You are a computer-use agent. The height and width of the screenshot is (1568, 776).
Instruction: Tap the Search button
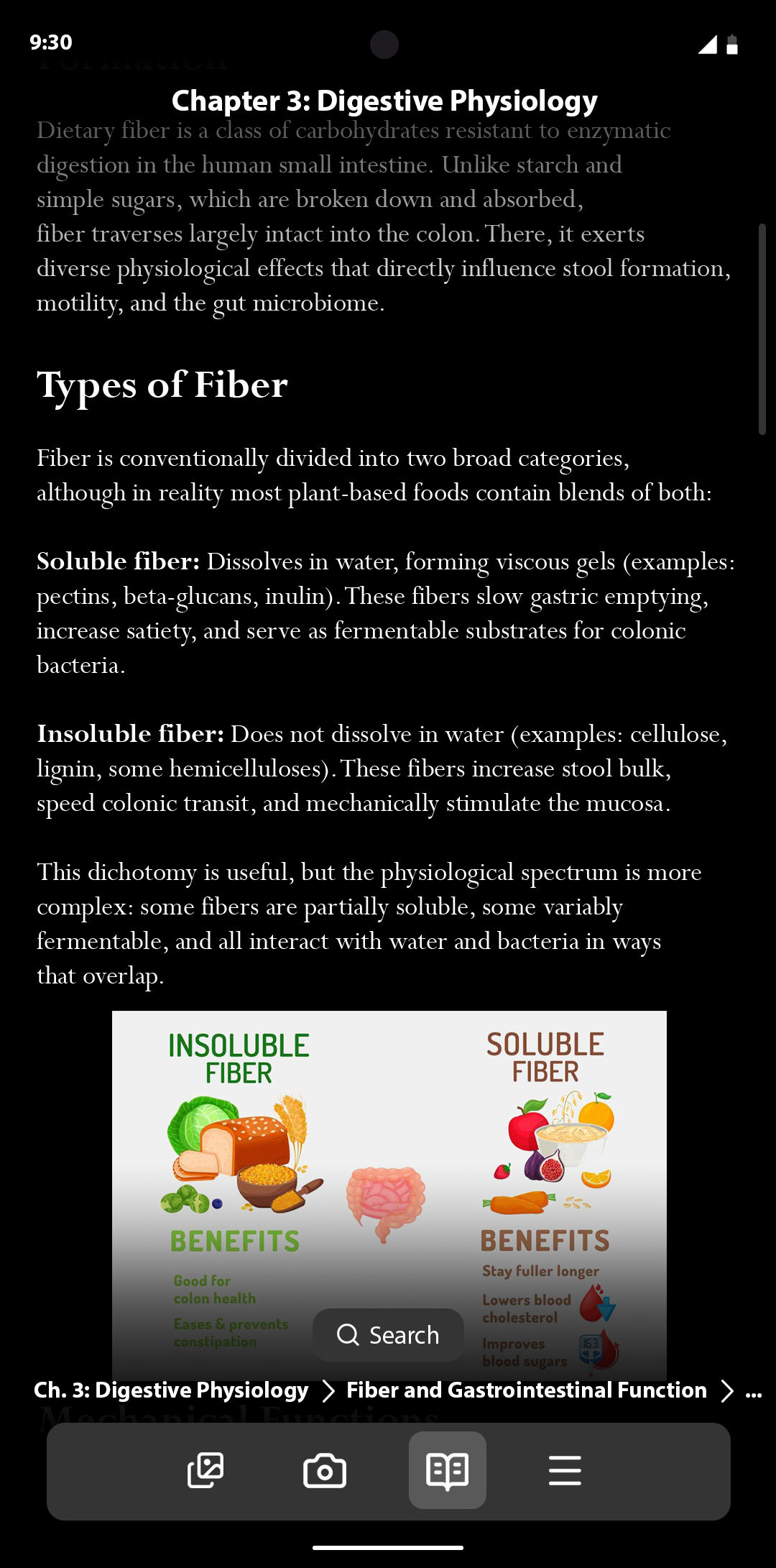click(x=388, y=1335)
